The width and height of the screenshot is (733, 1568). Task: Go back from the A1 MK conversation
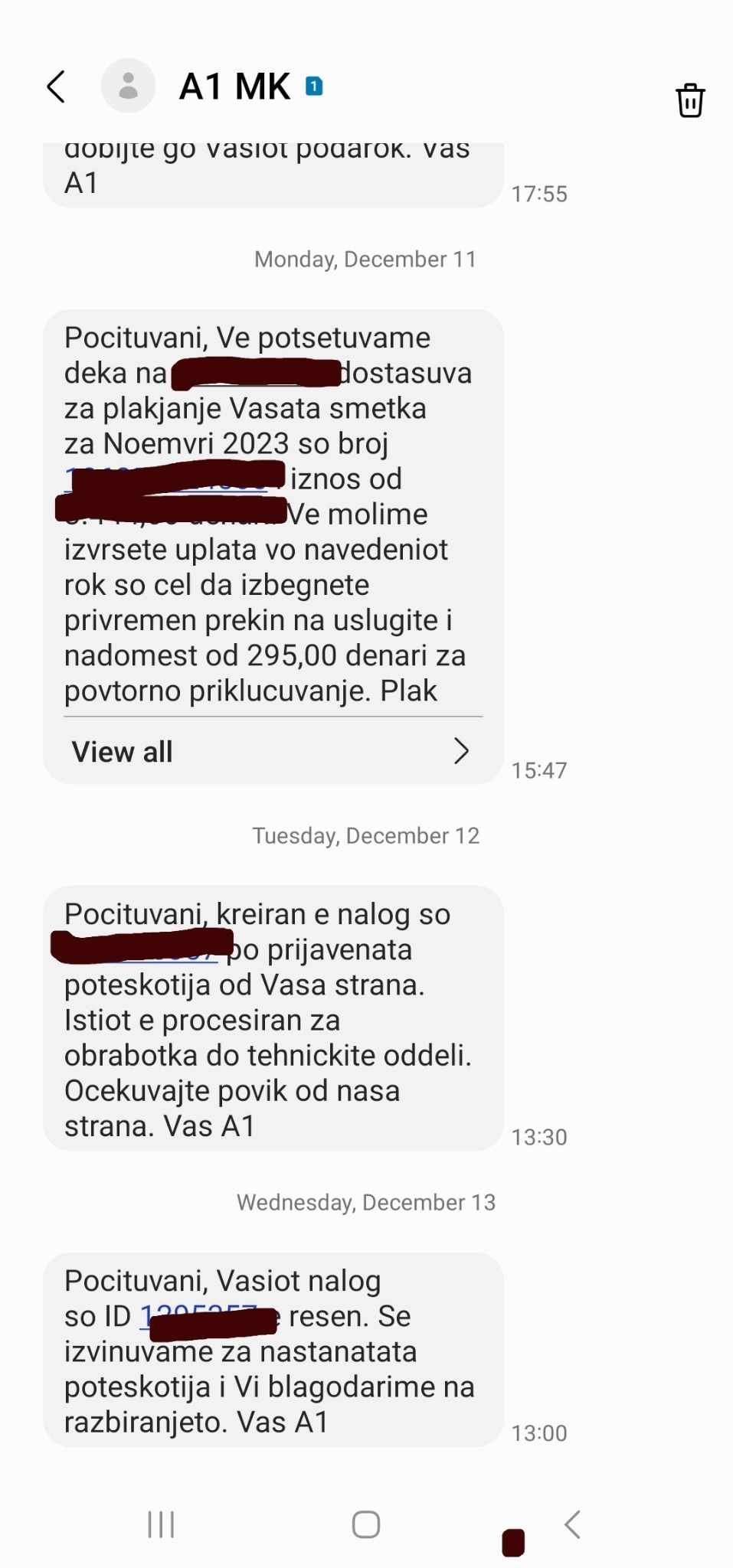[56, 87]
